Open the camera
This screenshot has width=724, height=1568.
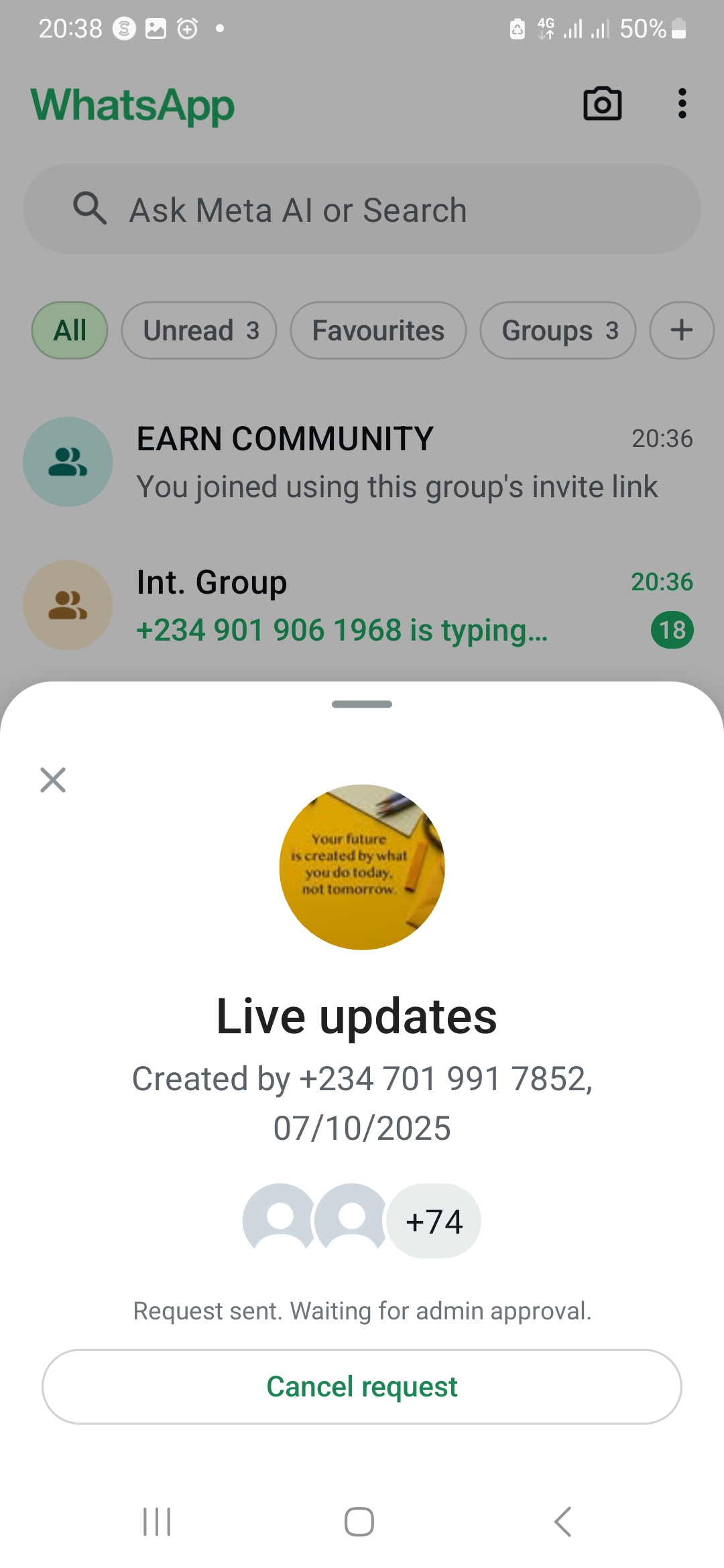pos(602,105)
